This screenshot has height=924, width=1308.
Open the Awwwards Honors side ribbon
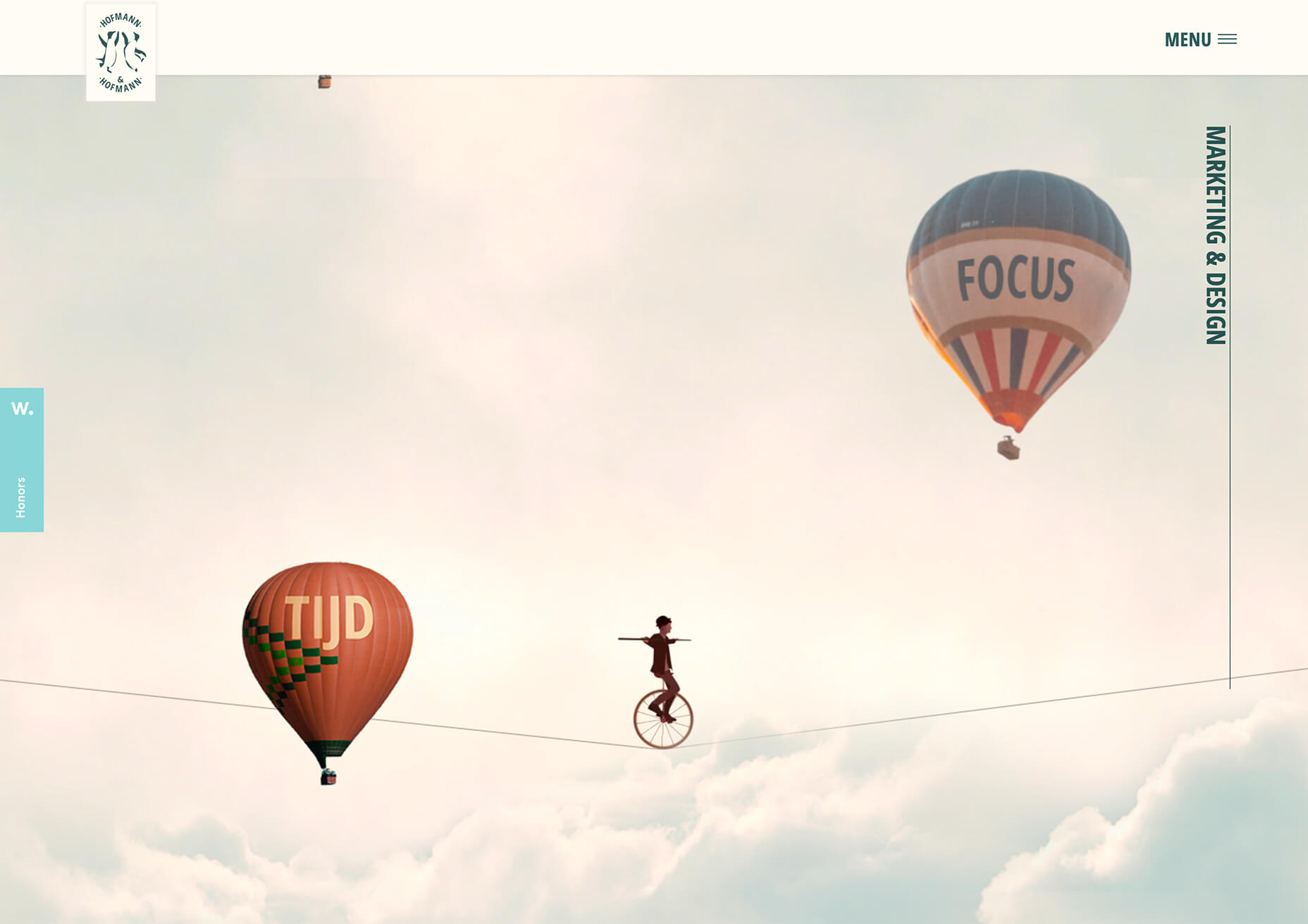coord(22,460)
